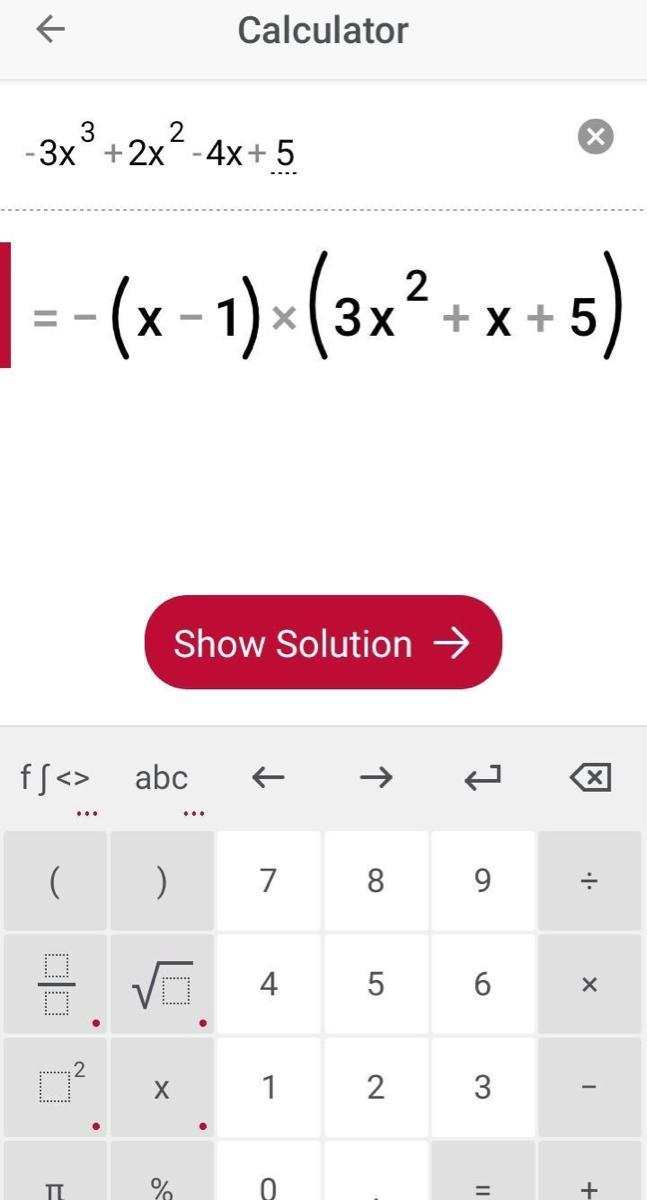Switch to the abc keyboard

click(161, 778)
